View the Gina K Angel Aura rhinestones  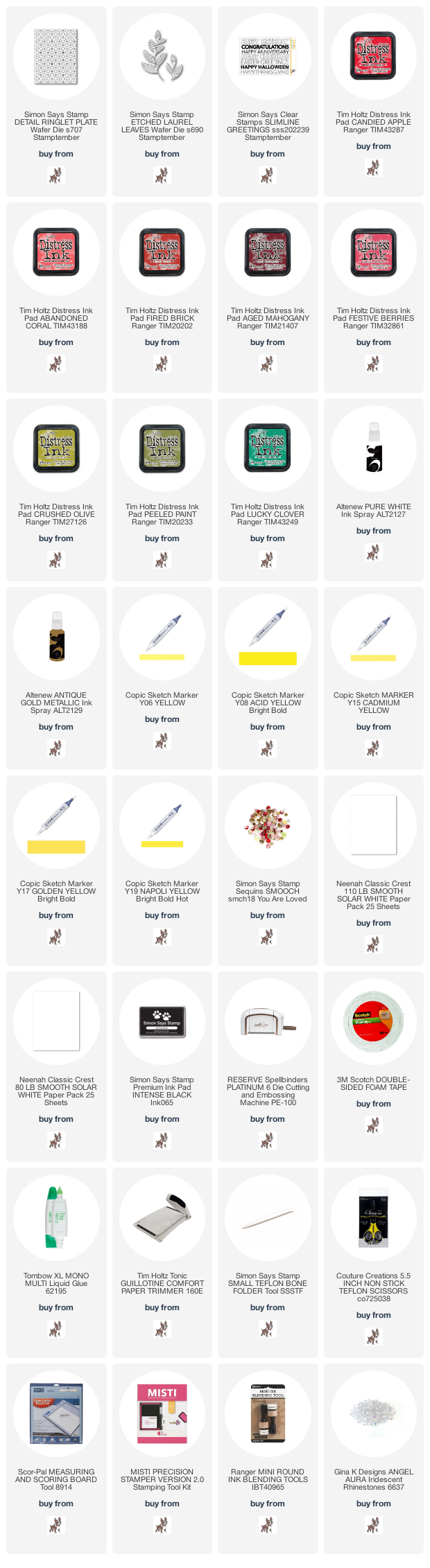pyautogui.click(x=373, y=1414)
